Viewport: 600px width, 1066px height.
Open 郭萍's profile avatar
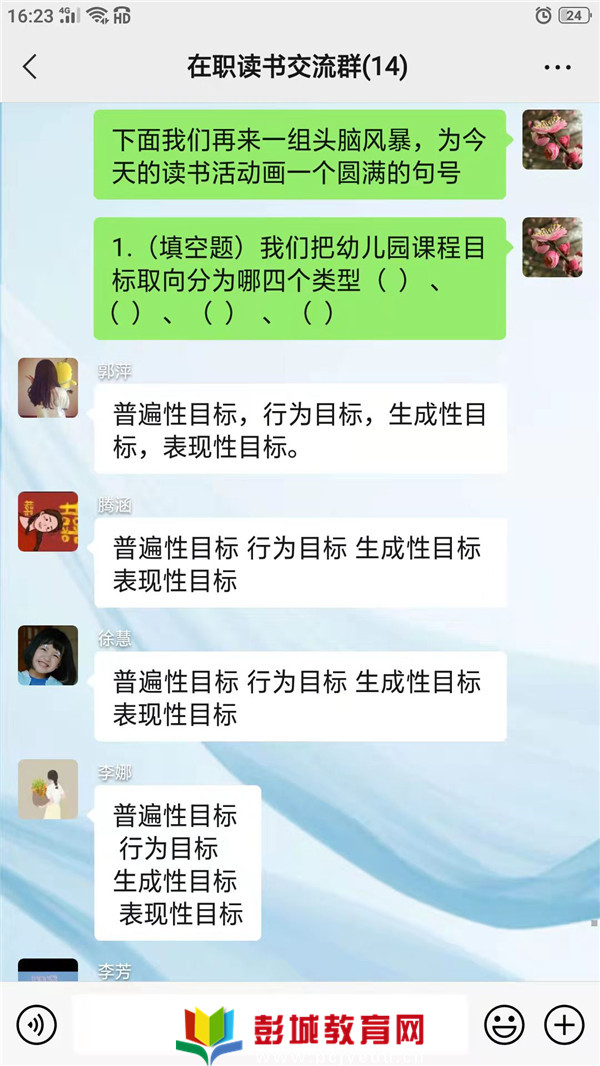48,388
